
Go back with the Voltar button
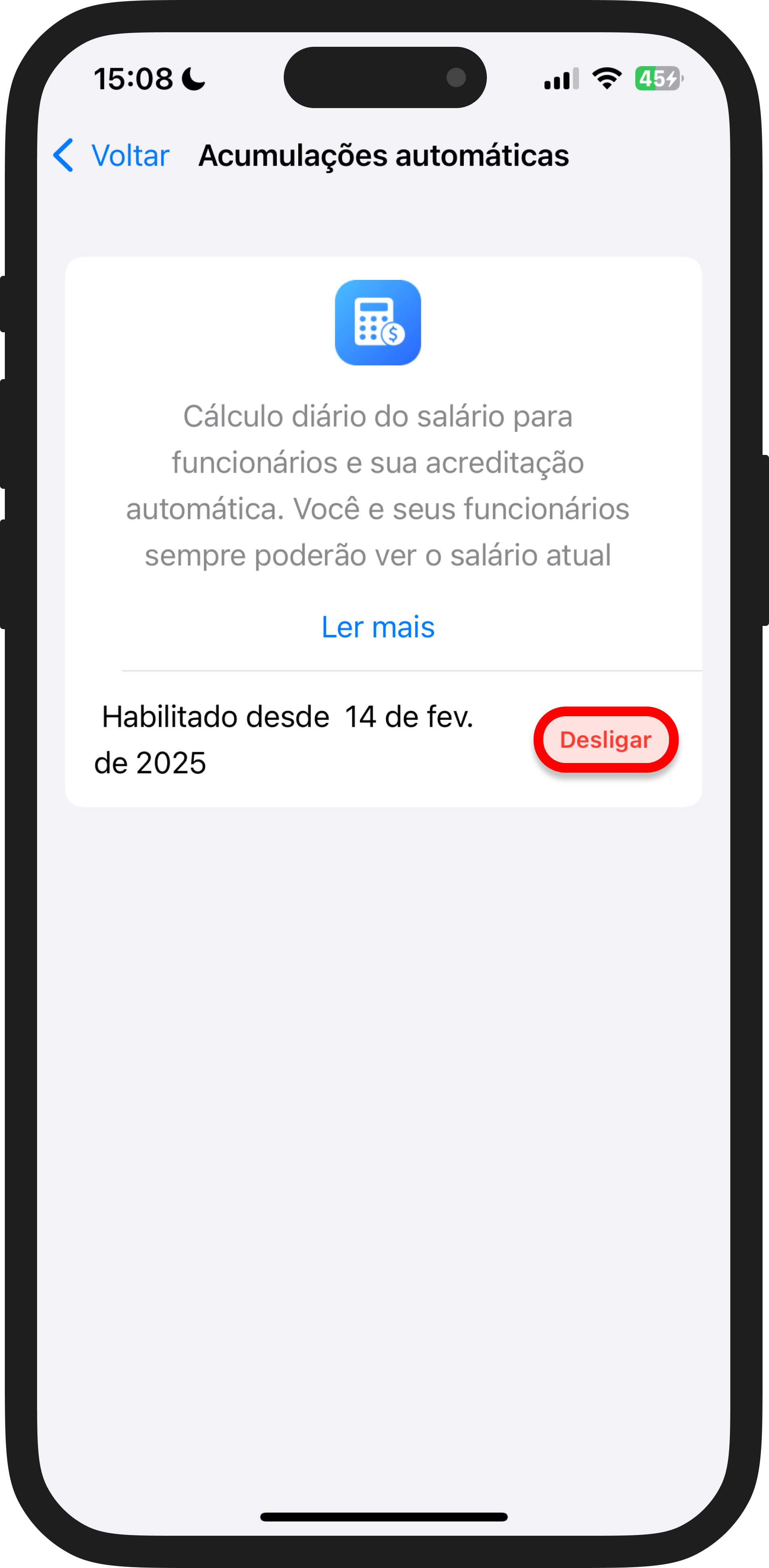[x=111, y=155]
